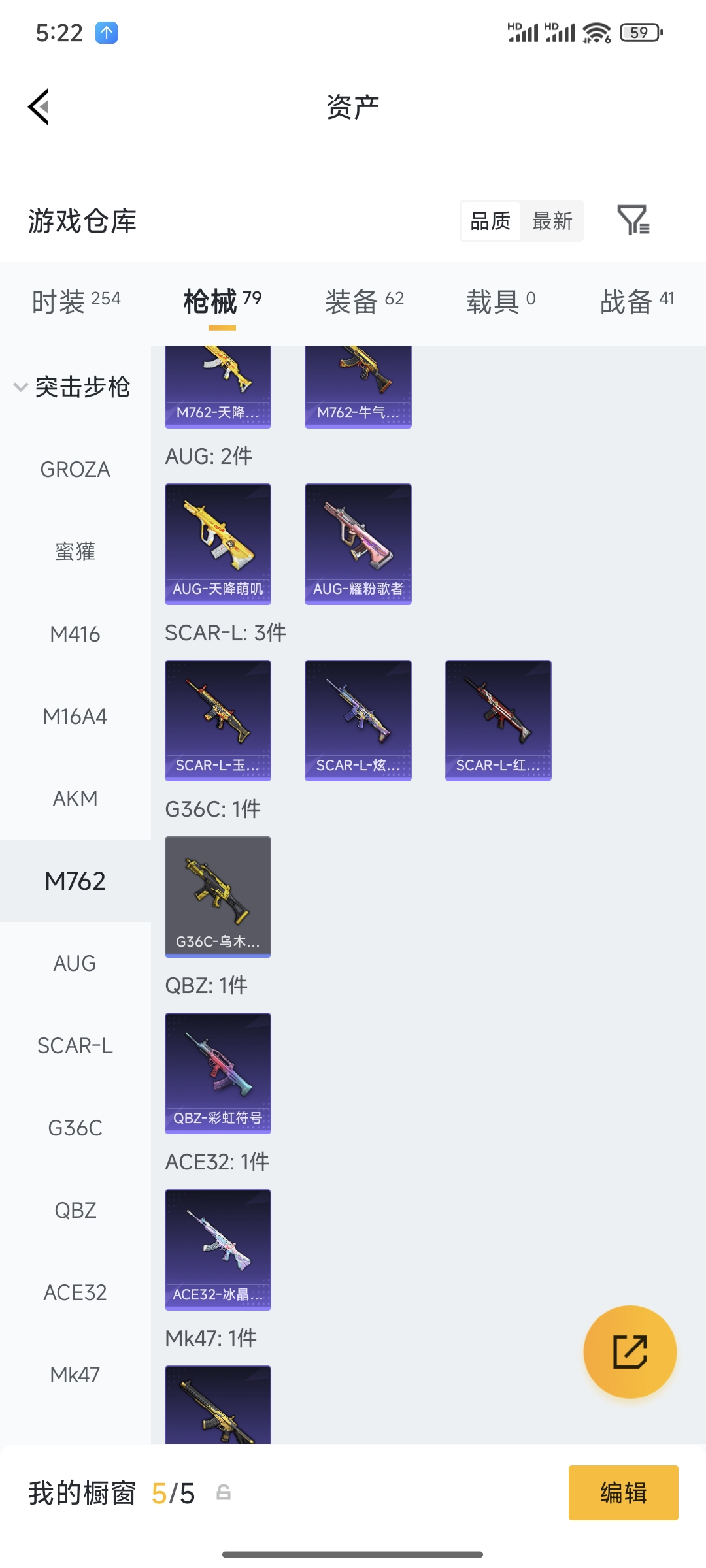Switch to the 时装 tab
This screenshot has height=1568, width=706.
tap(76, 301)
